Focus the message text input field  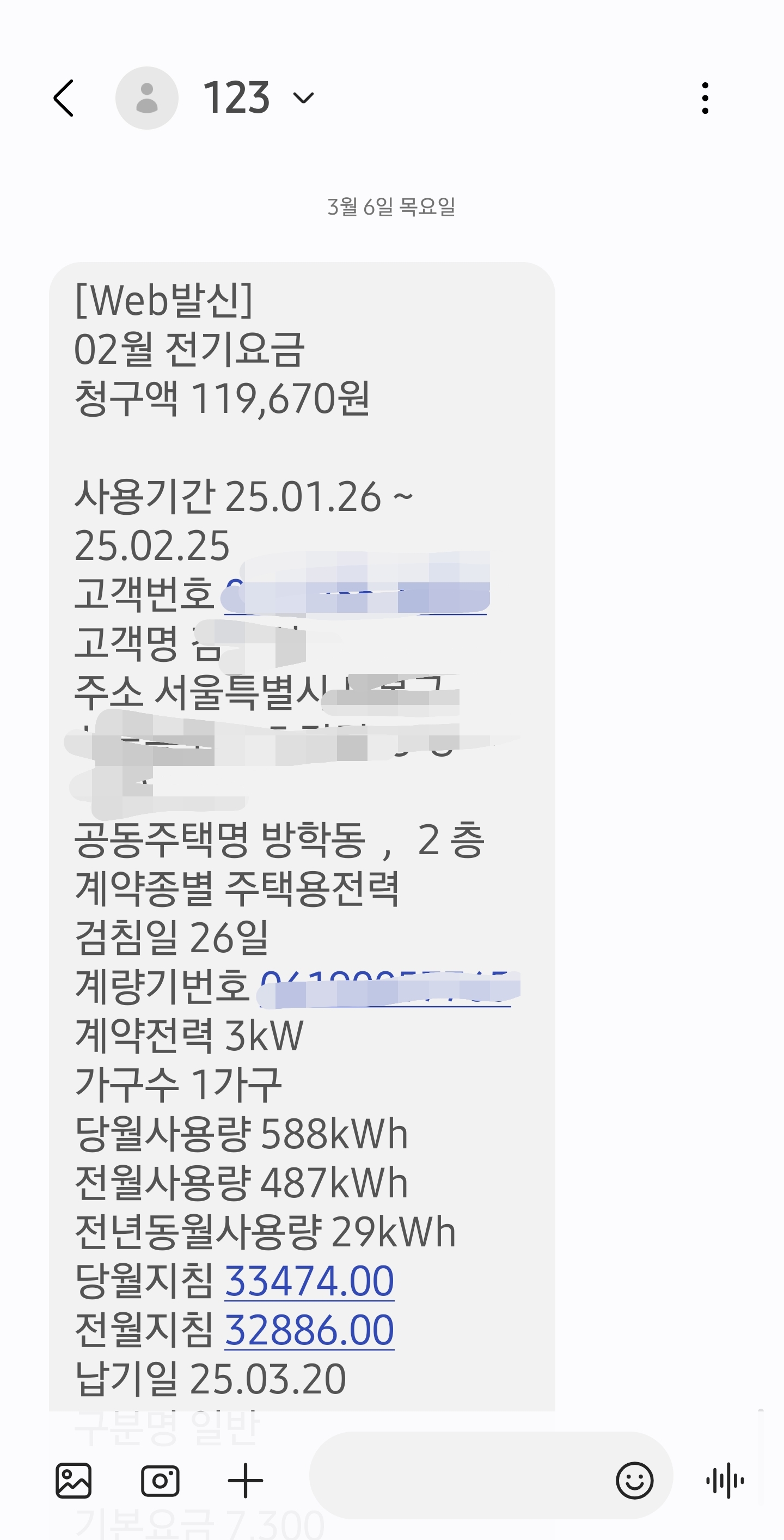[x=460, y=1480]
